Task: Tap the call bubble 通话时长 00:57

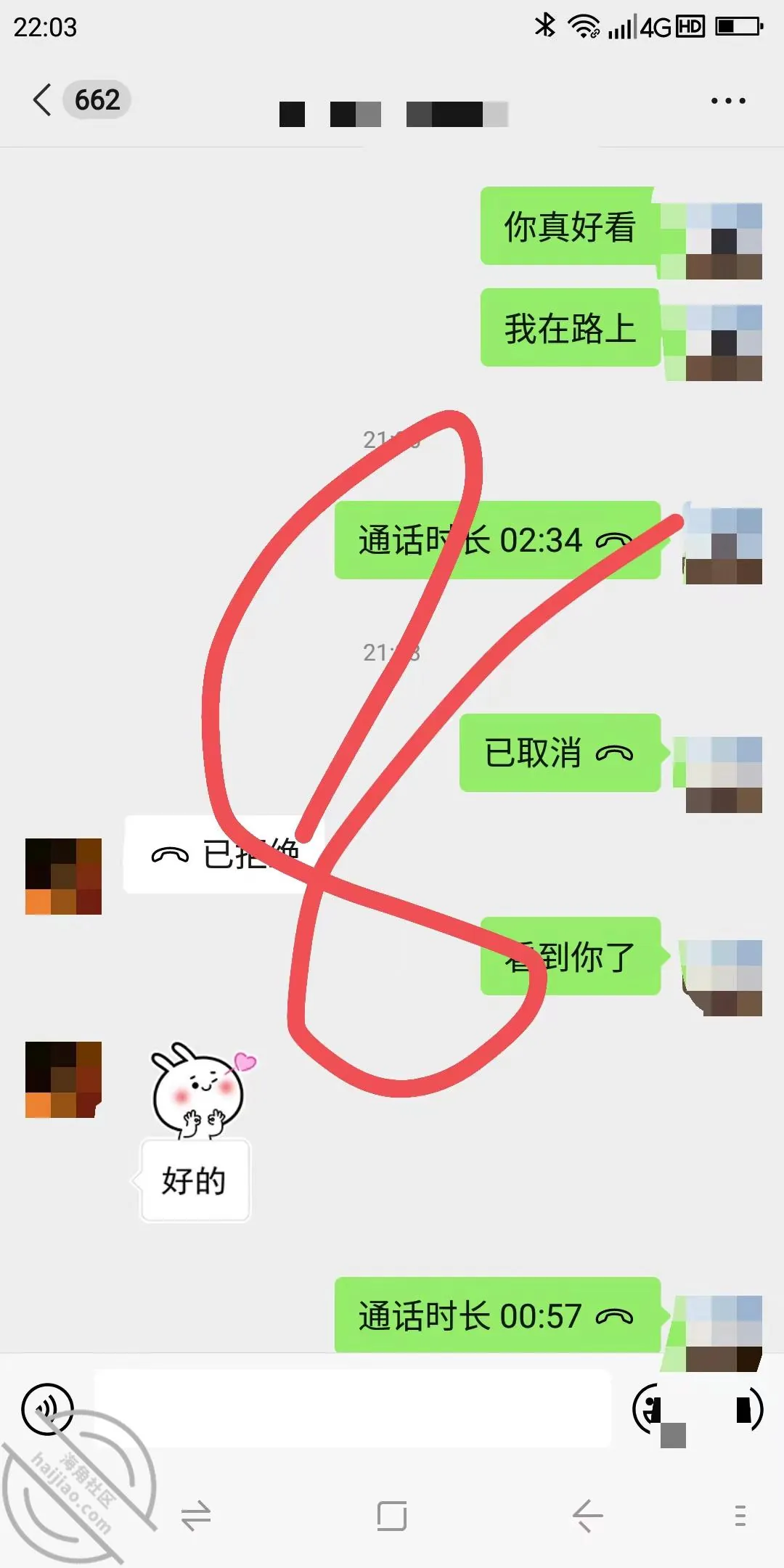Action: (x=497, y=1315)
